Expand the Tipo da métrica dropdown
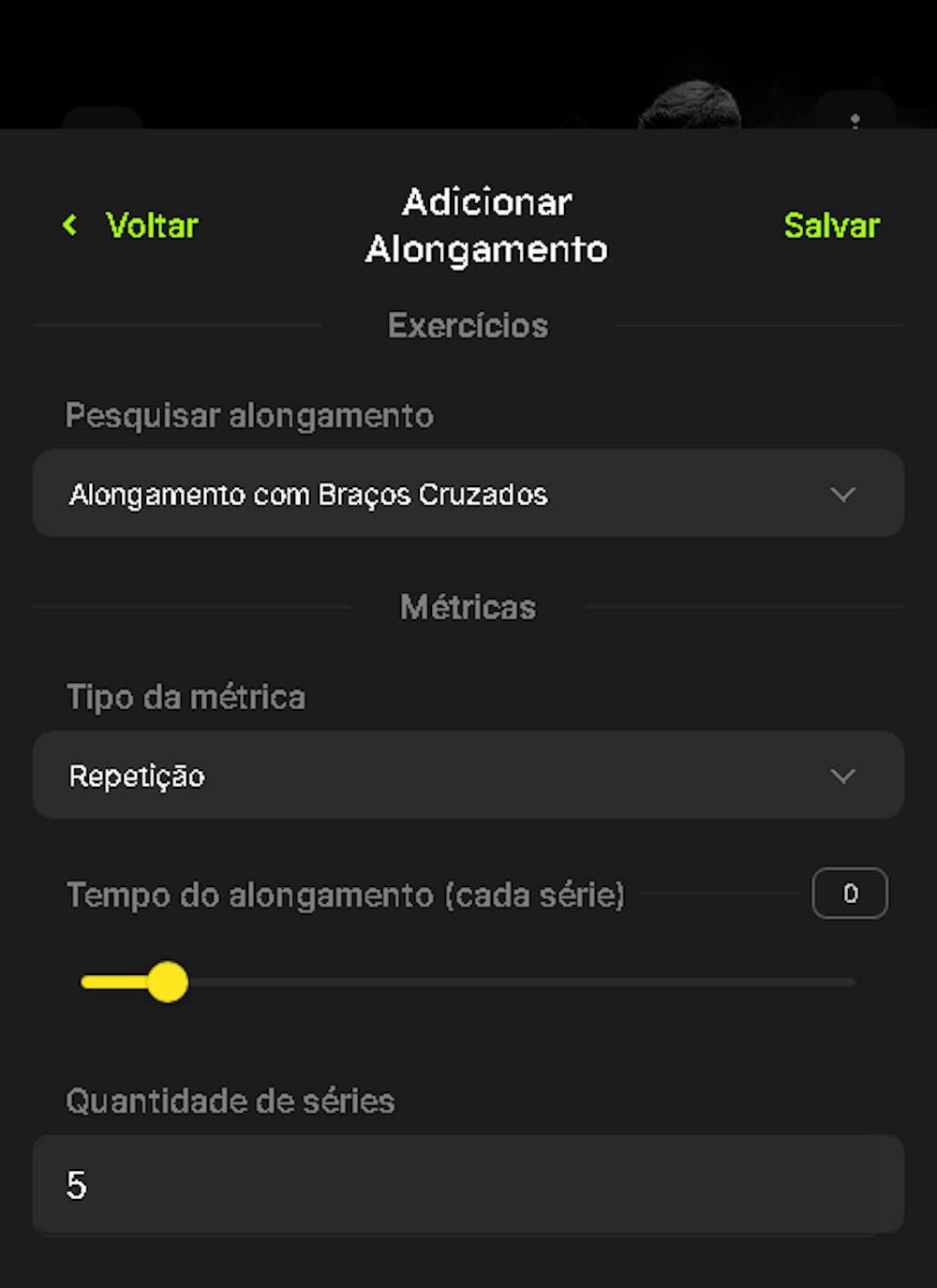The width and height of the screenshot is (937, 1288). (468, 776)
